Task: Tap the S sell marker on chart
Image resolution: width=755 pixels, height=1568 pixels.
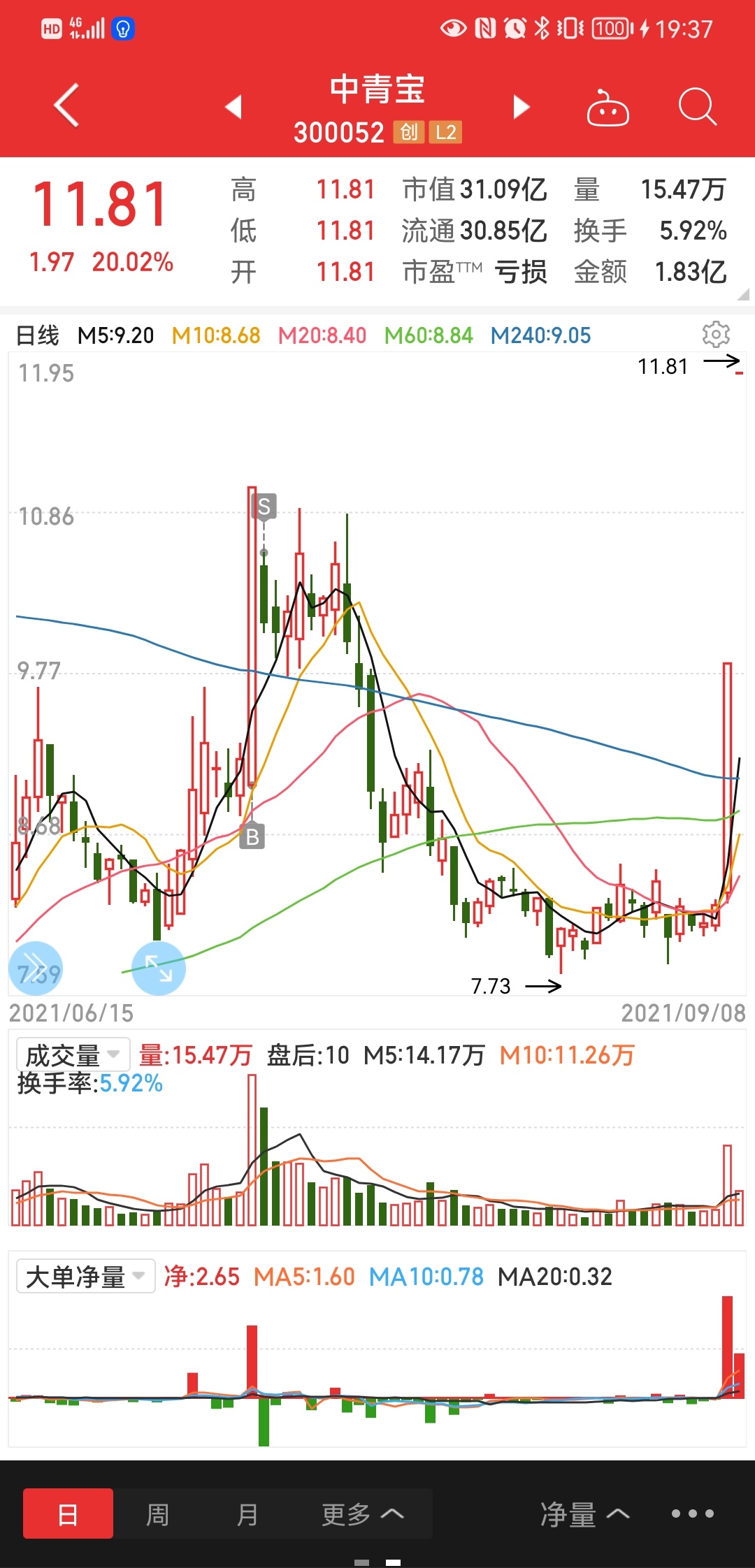Action: click(264, 506)
